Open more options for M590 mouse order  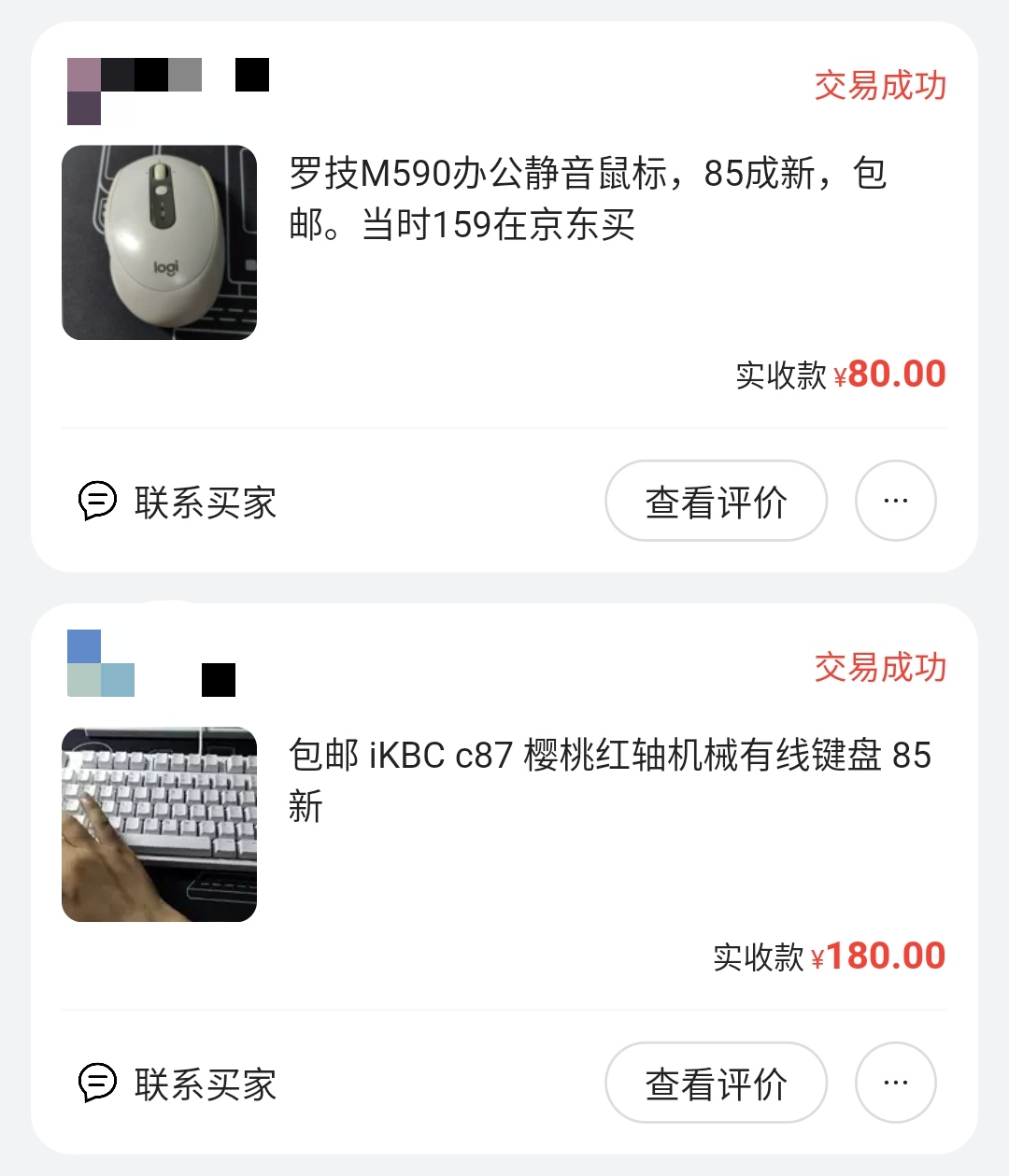(895, 502)
